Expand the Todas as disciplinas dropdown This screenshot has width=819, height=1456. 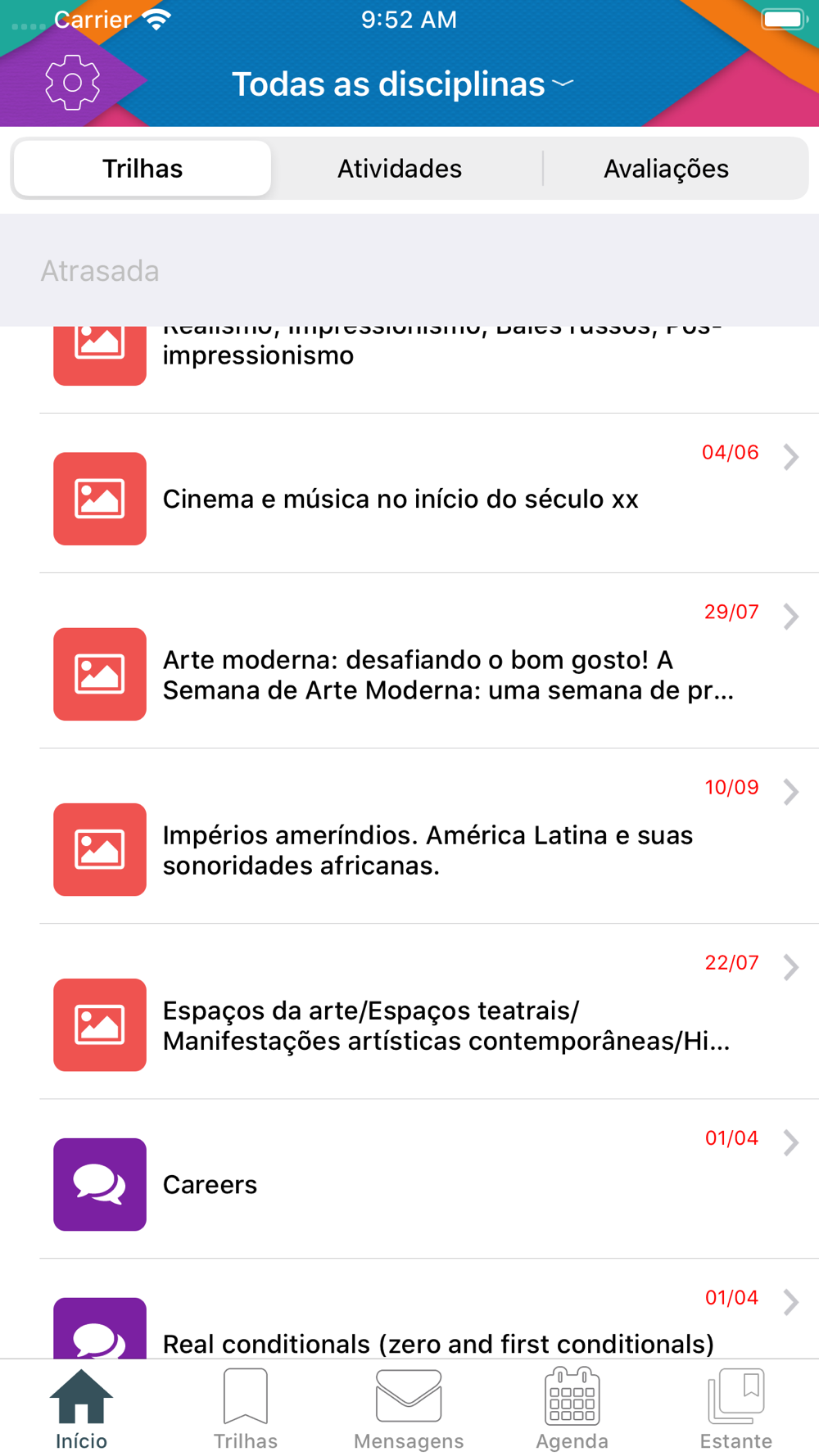402,84
